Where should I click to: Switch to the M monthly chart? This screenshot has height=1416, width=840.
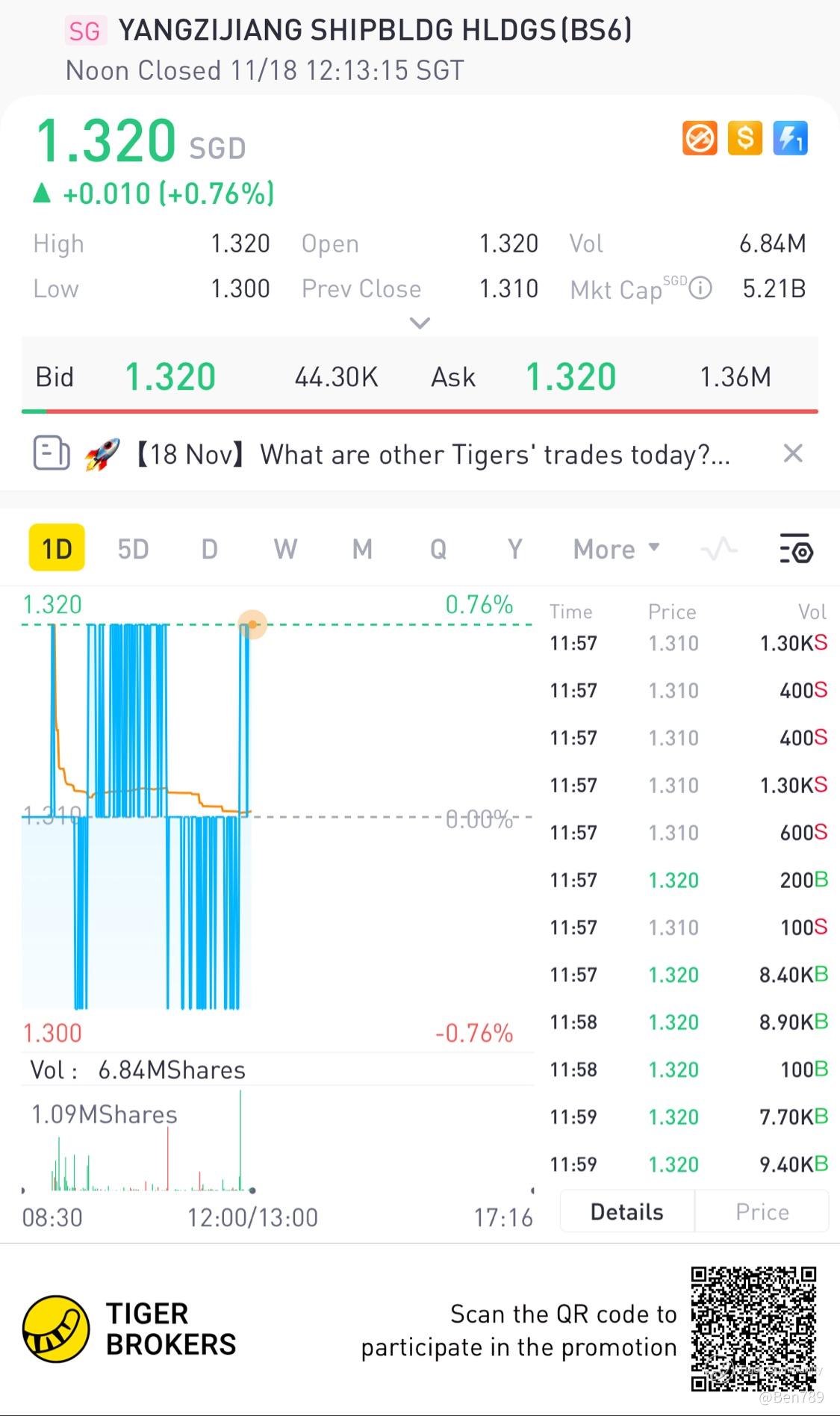point(362,549)
